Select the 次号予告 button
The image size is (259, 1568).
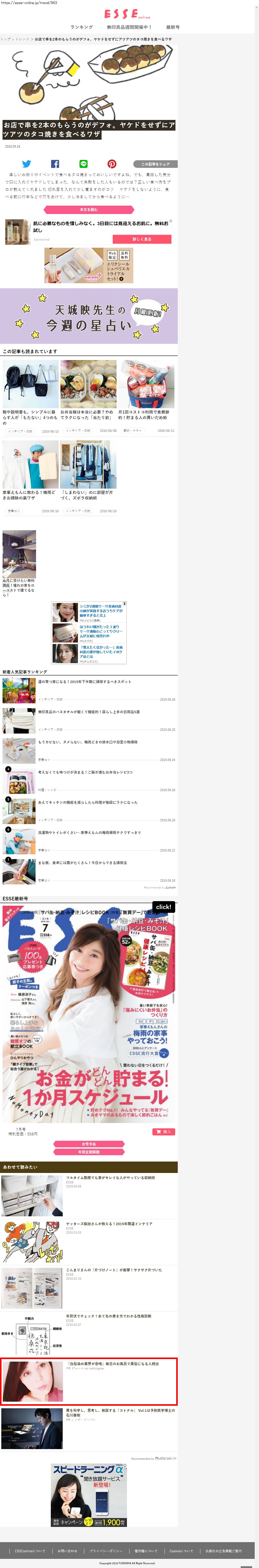pos(89,1144)
